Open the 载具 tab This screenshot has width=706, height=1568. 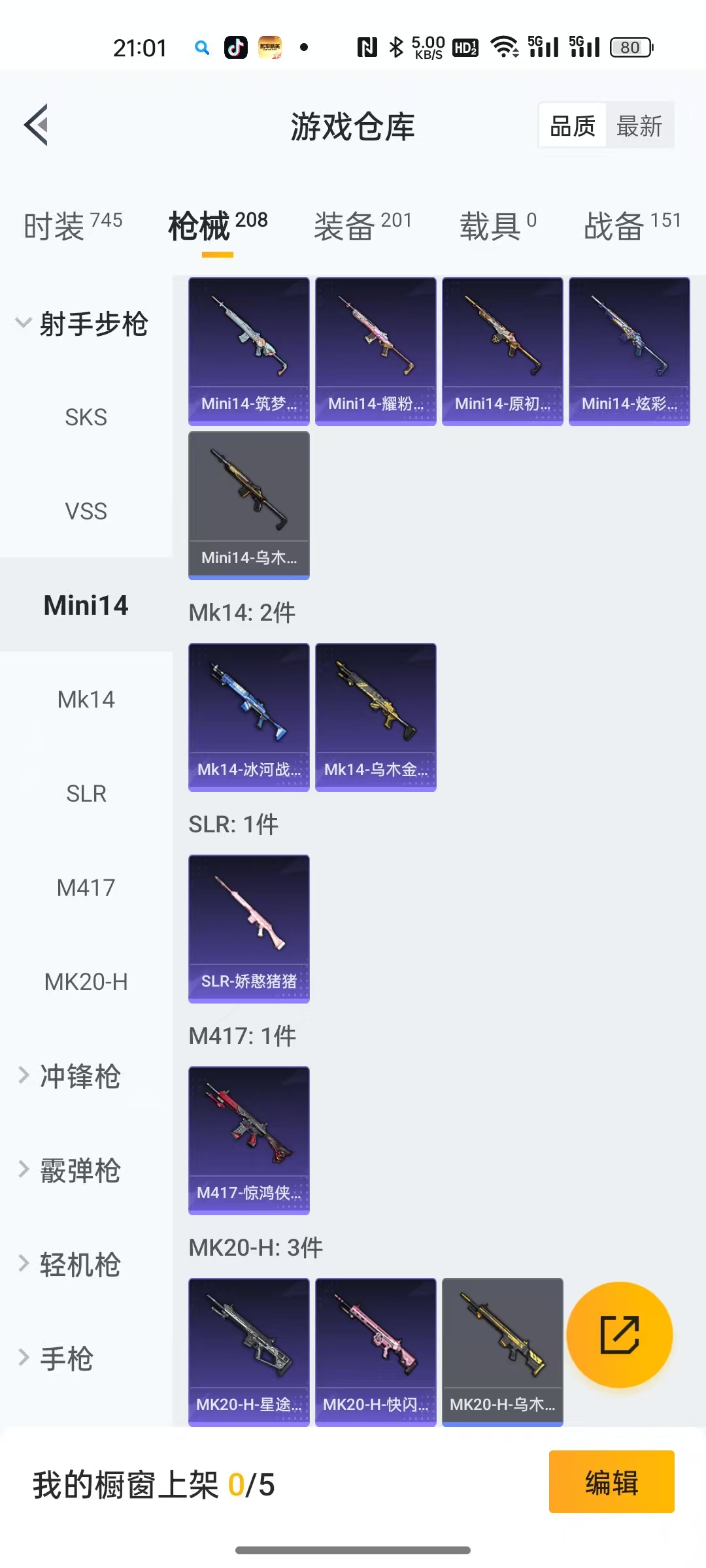[x=497, y=226]
